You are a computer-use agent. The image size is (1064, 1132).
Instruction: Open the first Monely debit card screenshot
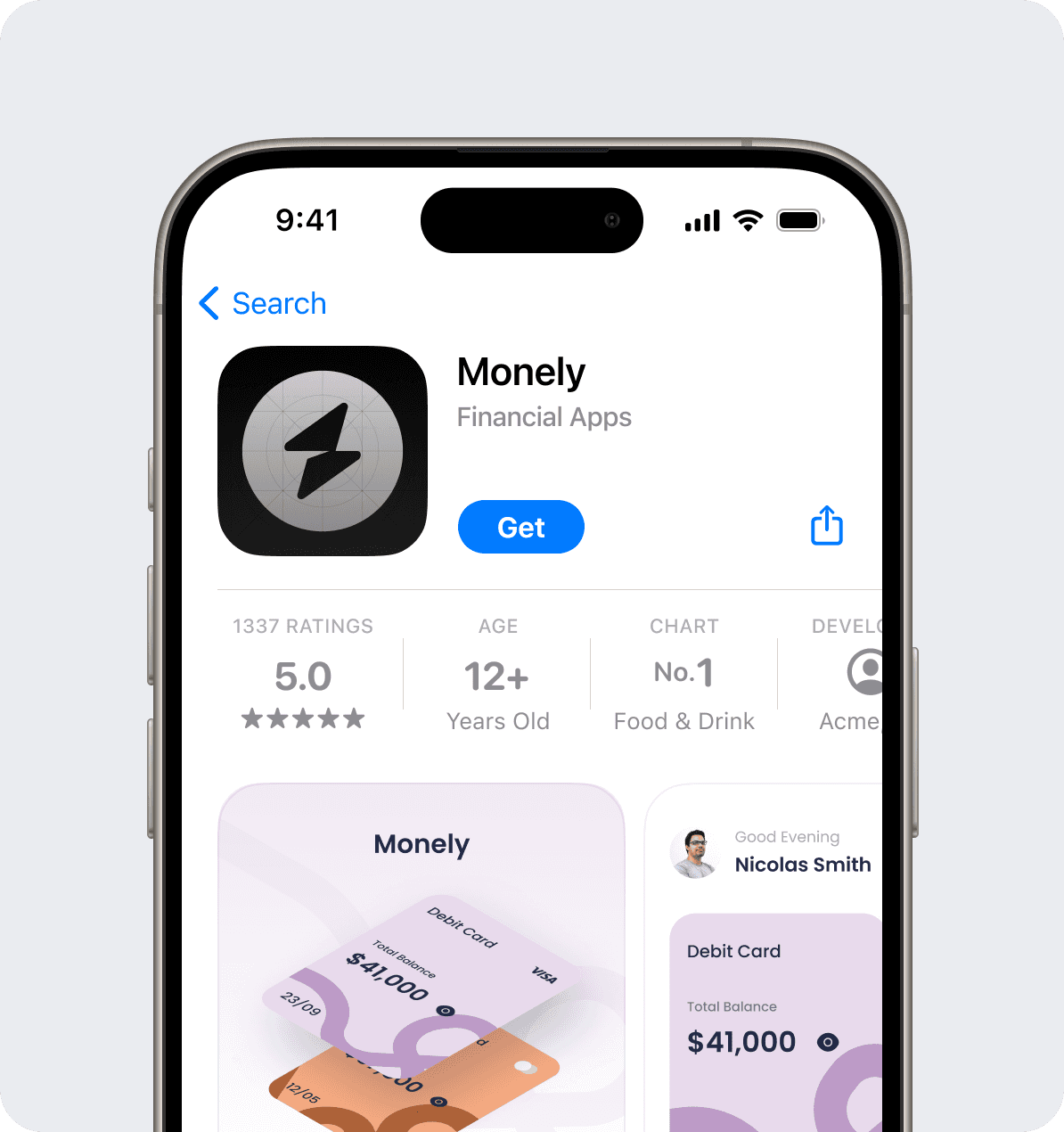(x=422, y=958)
